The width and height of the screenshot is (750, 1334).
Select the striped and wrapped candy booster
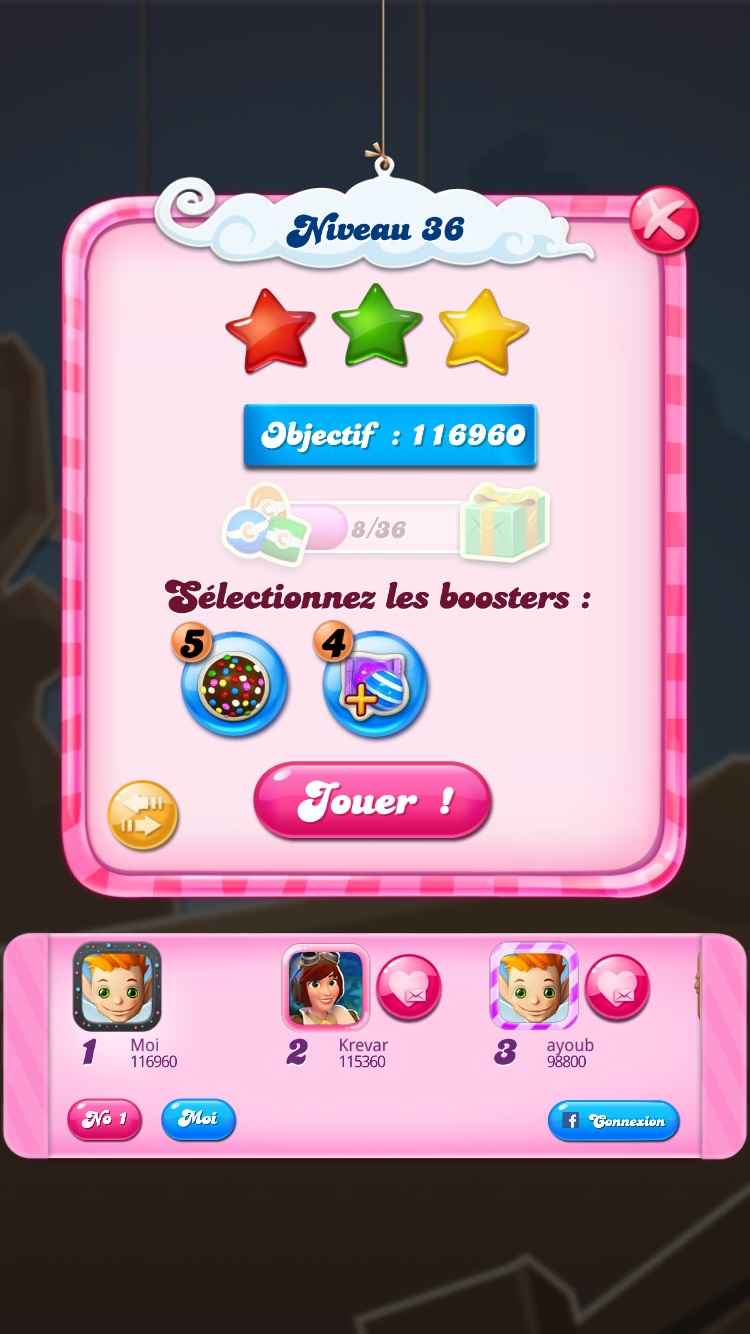pos(375,686)
